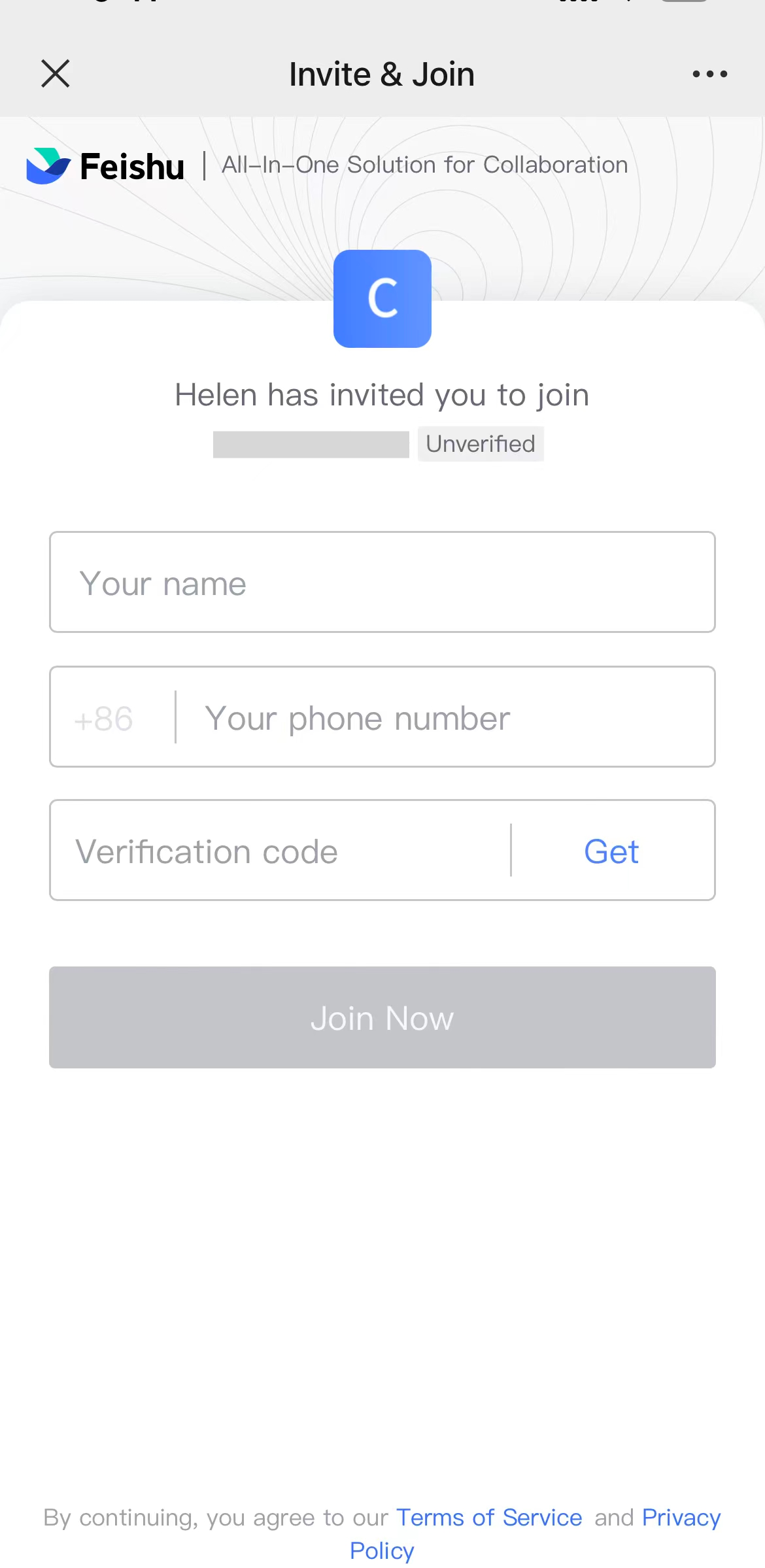
Task: Select the Invite & Join title
Action: tap(382, 73)
